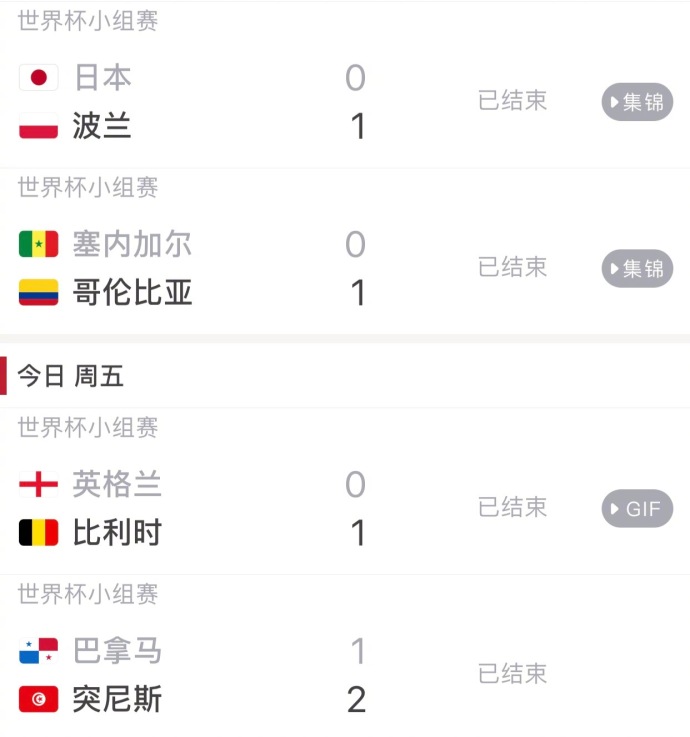Play highlights for Japan vs Poland
Viewport: 690px width, 737px height.
tap(637, 102)
